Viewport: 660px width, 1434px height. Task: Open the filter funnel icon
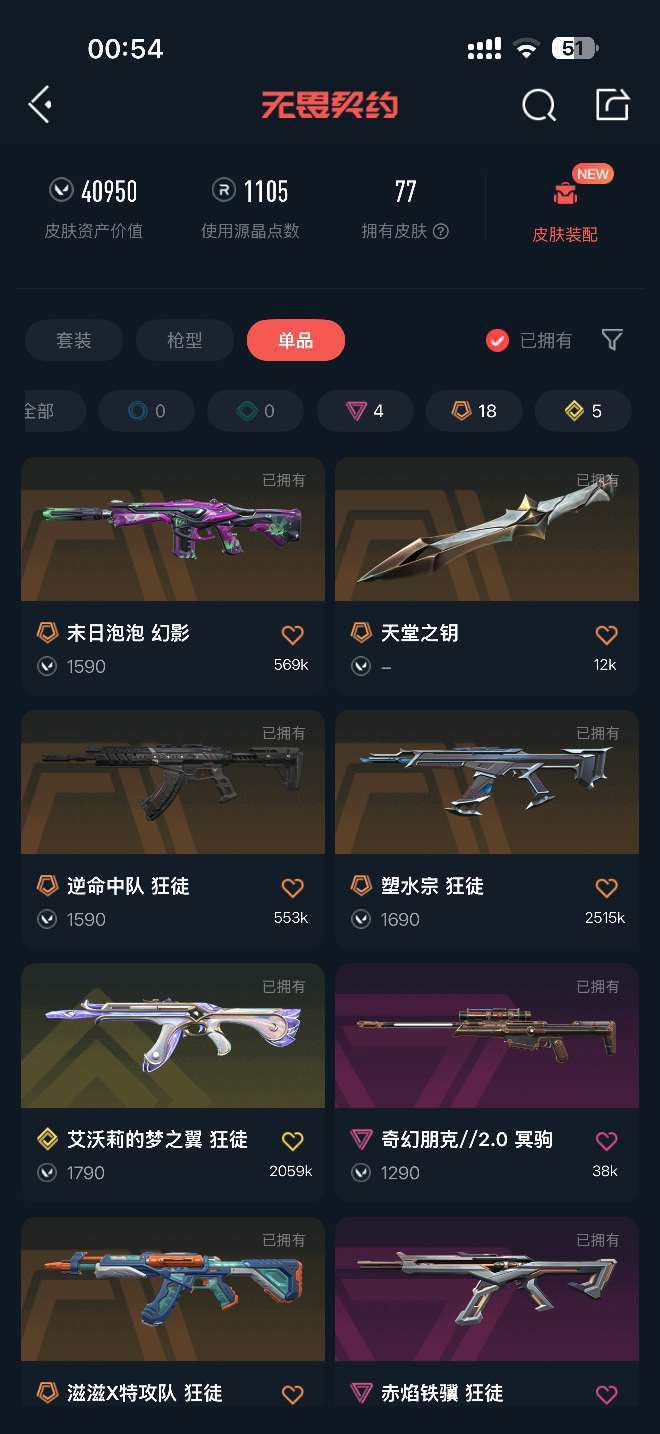click(613, 340)
